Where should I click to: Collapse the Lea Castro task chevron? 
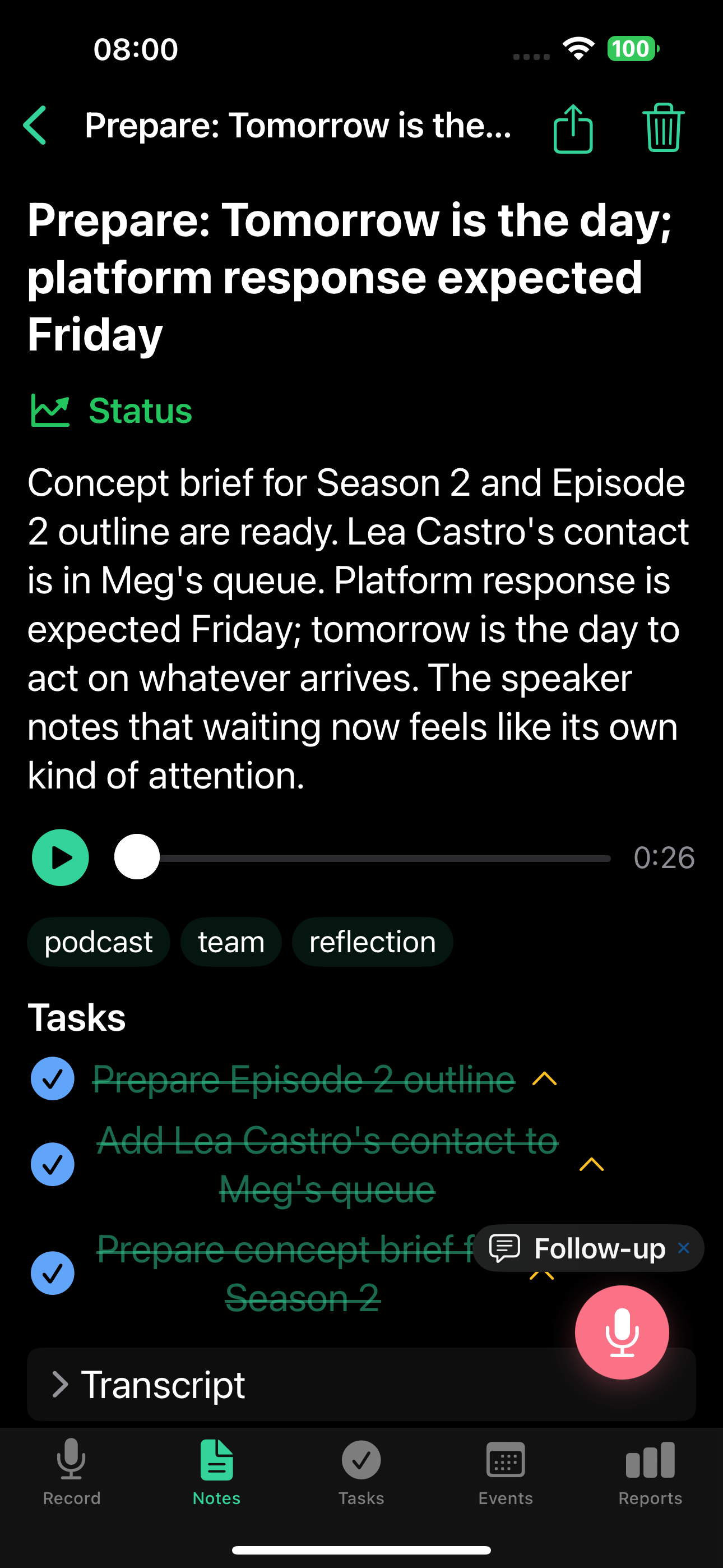click(591, 1164)
